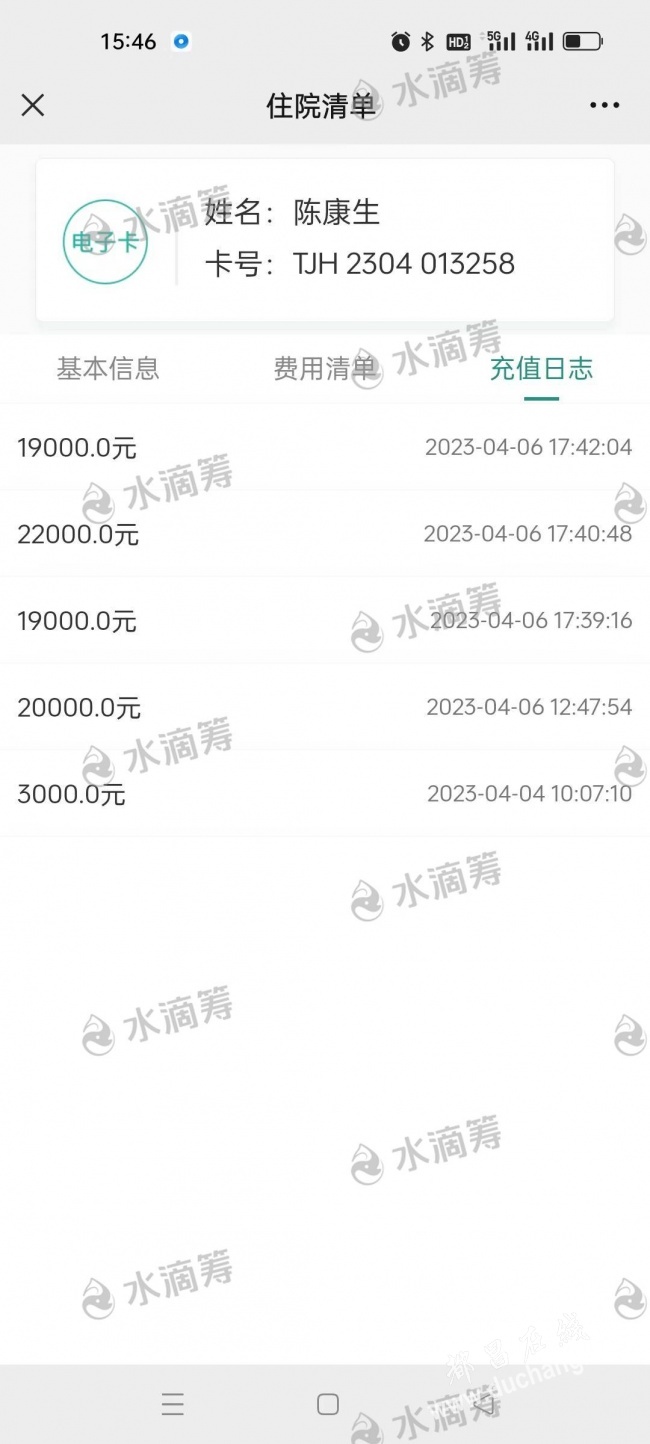Switch to the 基本信息 tab
The image size is (650, 1444).
tap(108, 369)
